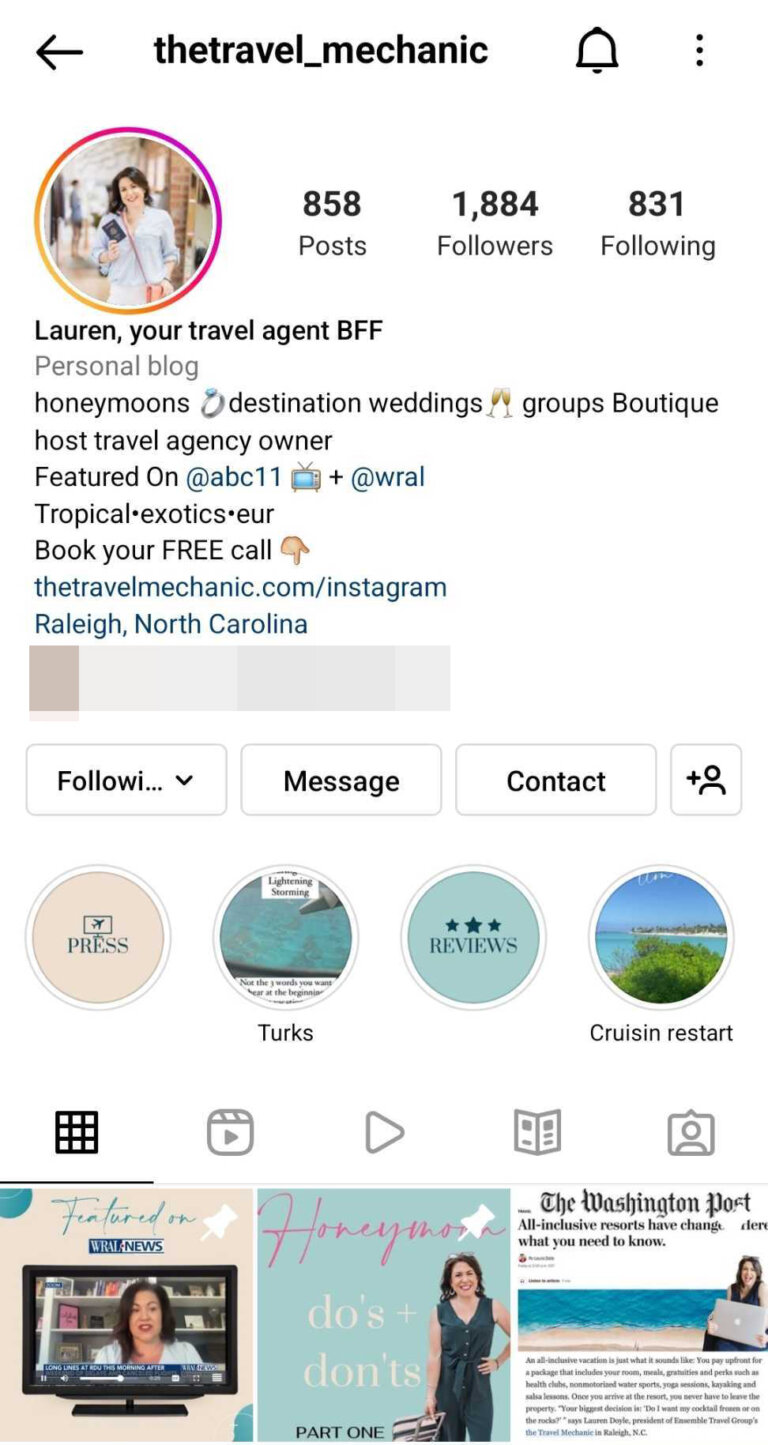Screen dimensions: 768x1445
Task: Open the guides icon
Action: coord(537,1131)
